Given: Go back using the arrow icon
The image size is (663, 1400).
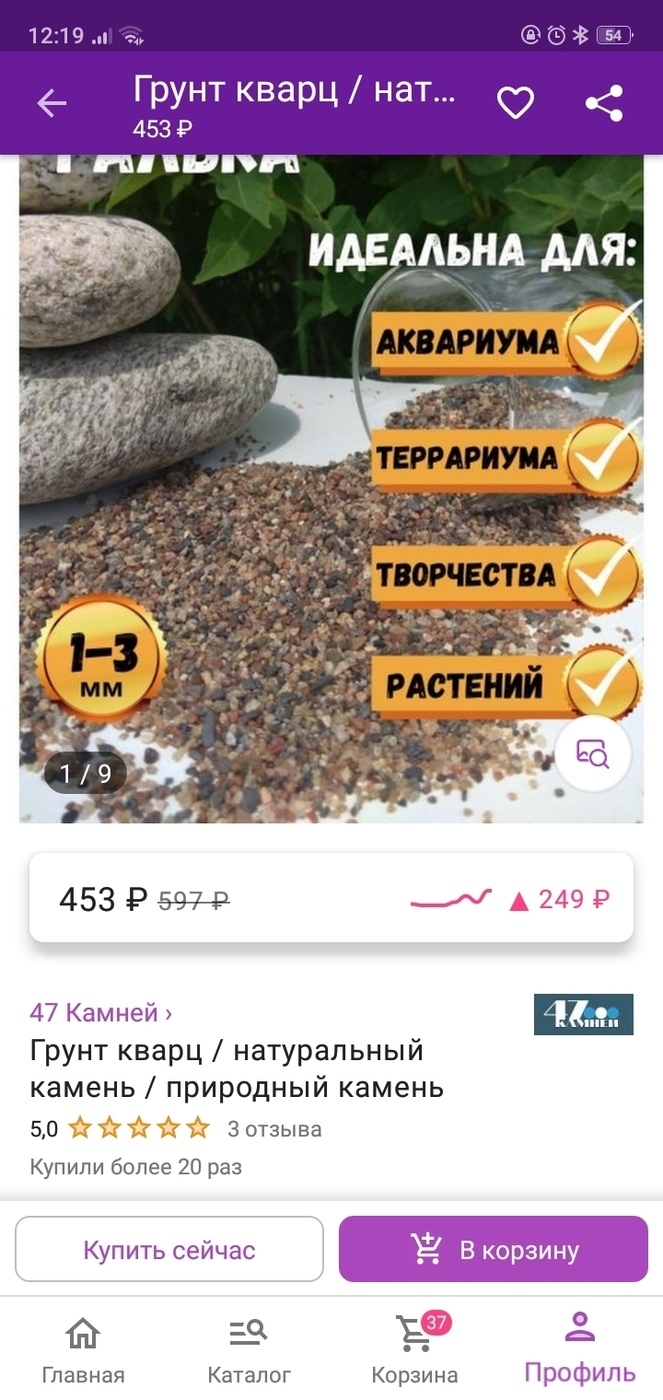Looking at the screenshot, I should coord(51,103).
